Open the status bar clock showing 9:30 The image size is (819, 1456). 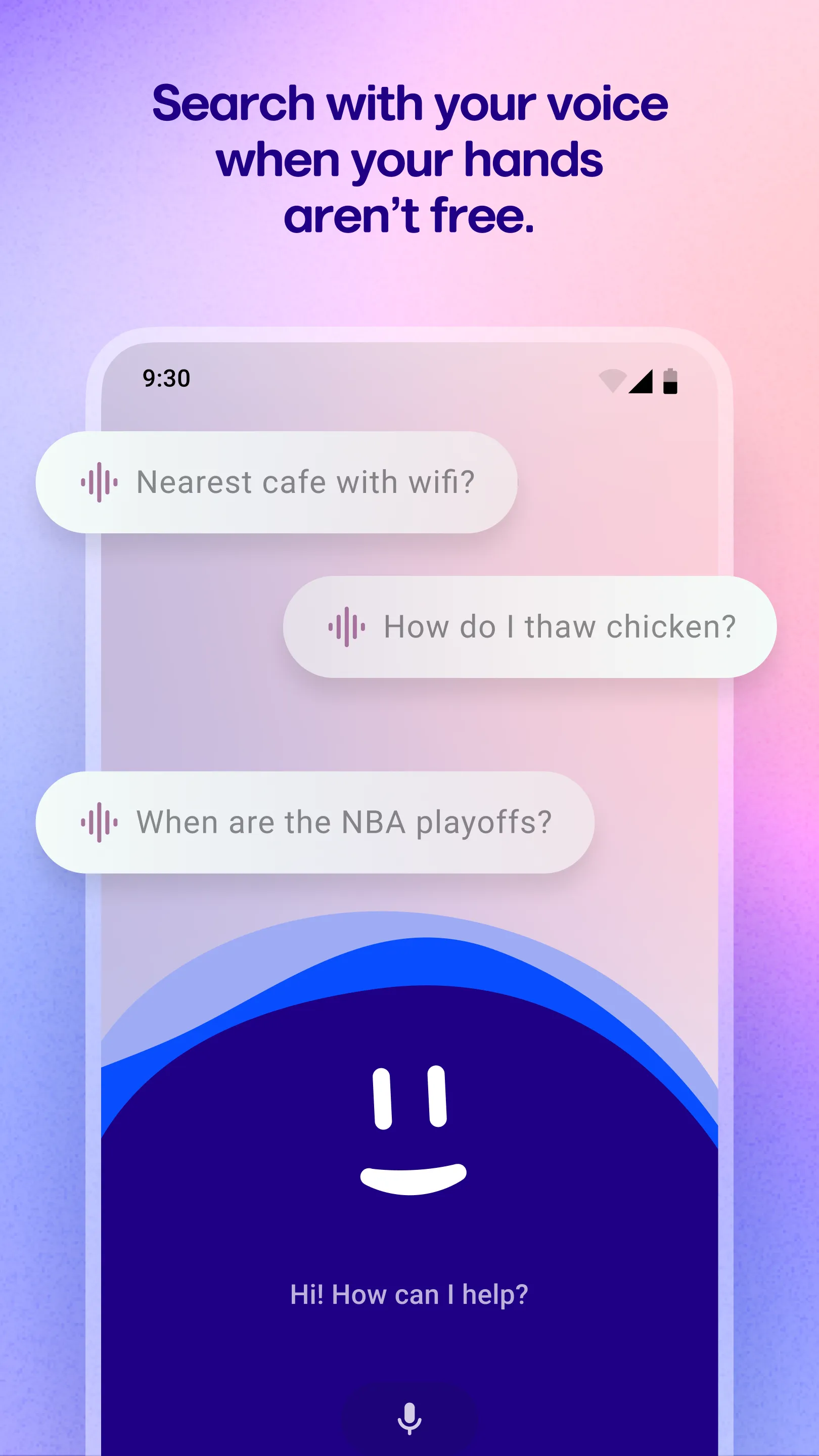coord(167,378)
